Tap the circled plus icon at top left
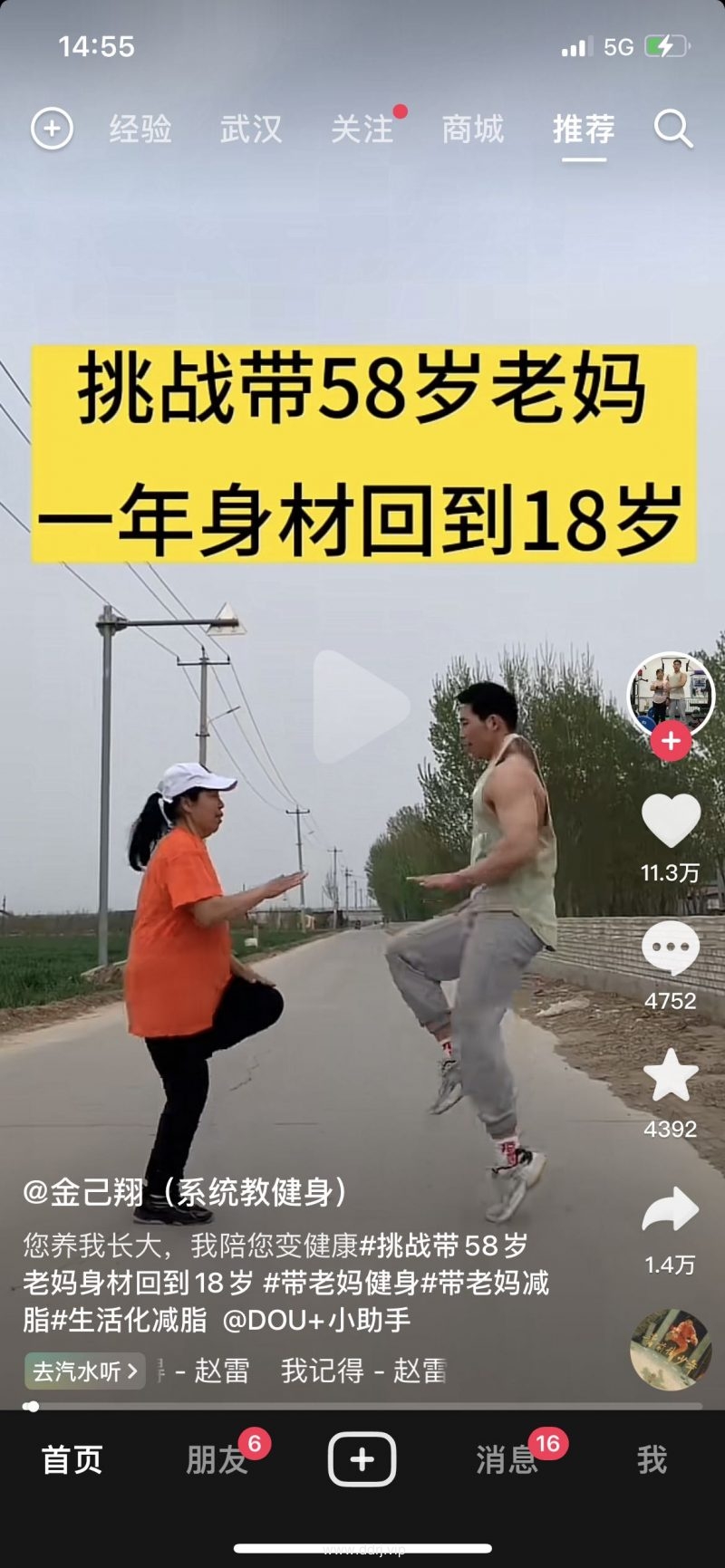Screen dimensions: 725x1568 tap(52, 129)
